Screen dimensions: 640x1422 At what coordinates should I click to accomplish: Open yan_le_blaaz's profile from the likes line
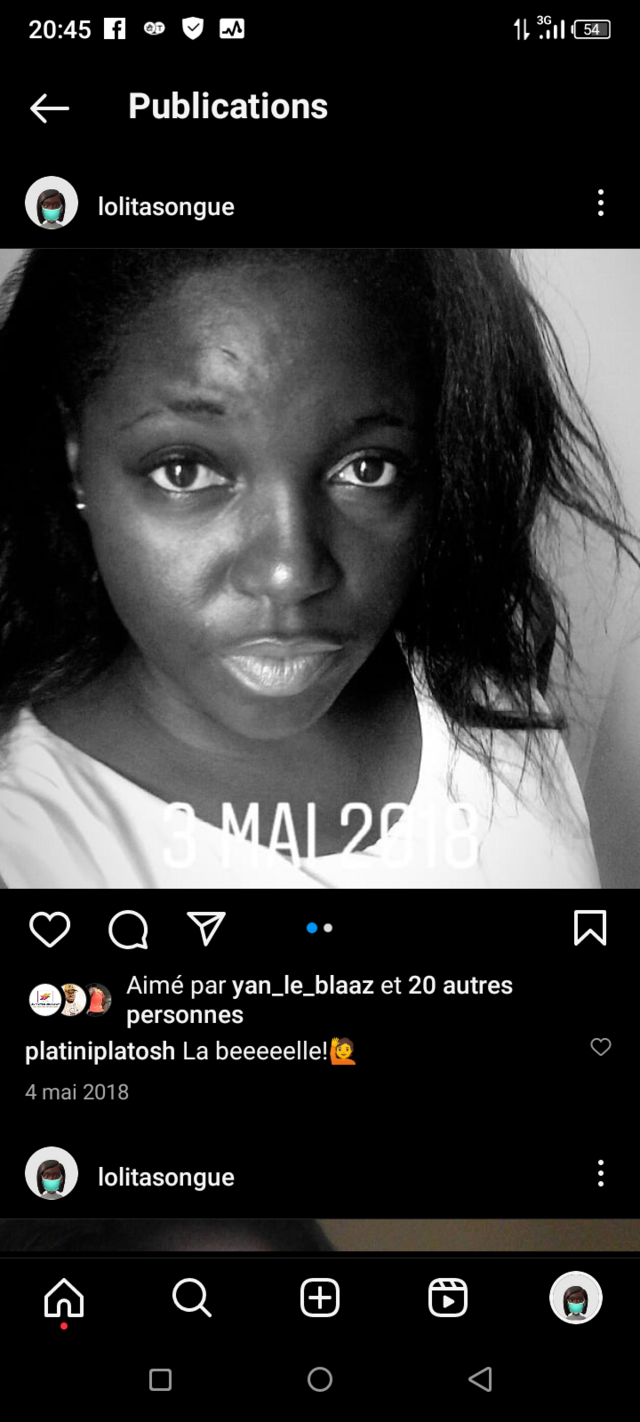pyautogui.click(x=302, y=986)
